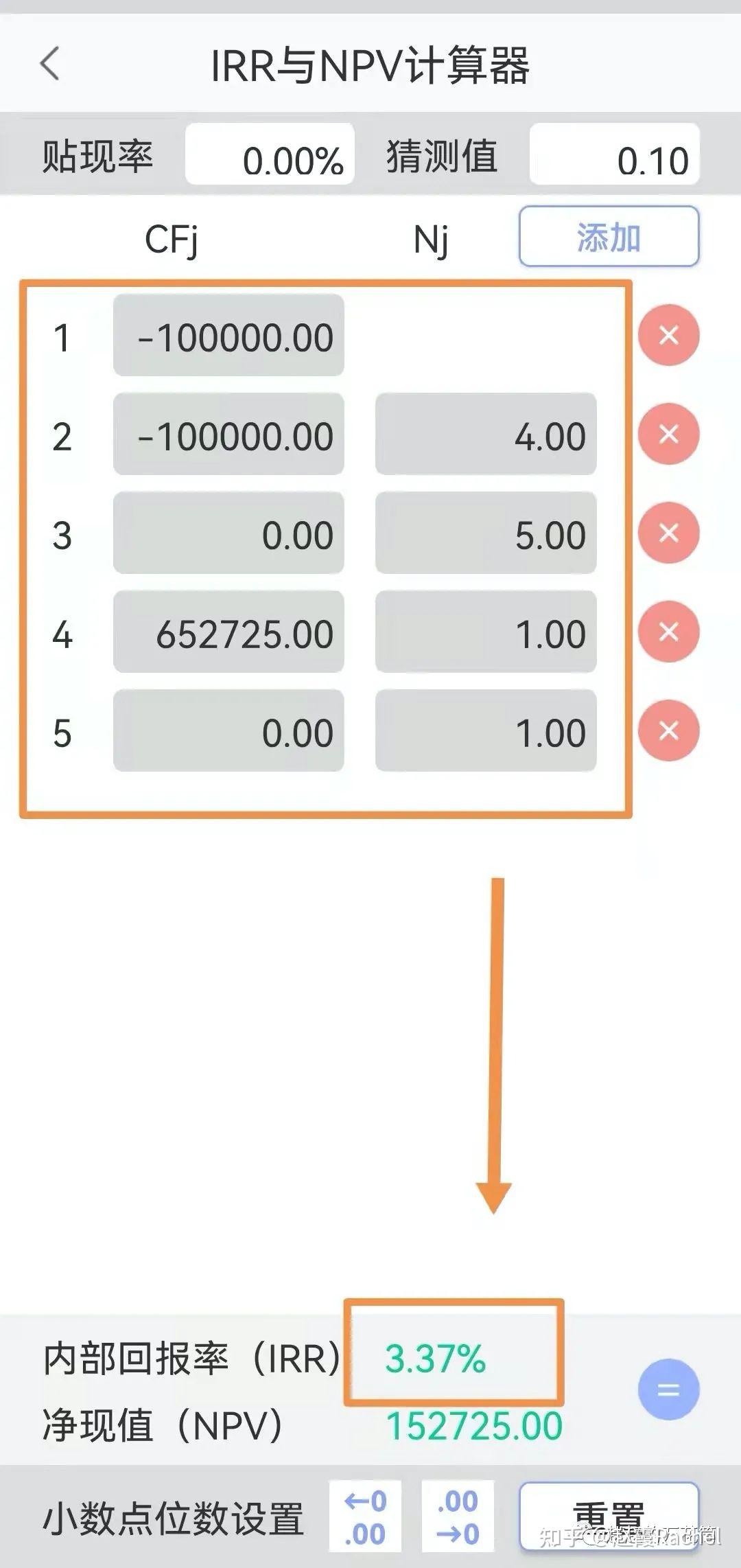This screenshot has width=741, height=1568.
Task: Change row 2's Nj value of 4.00
Action: (x=486, y=435)
